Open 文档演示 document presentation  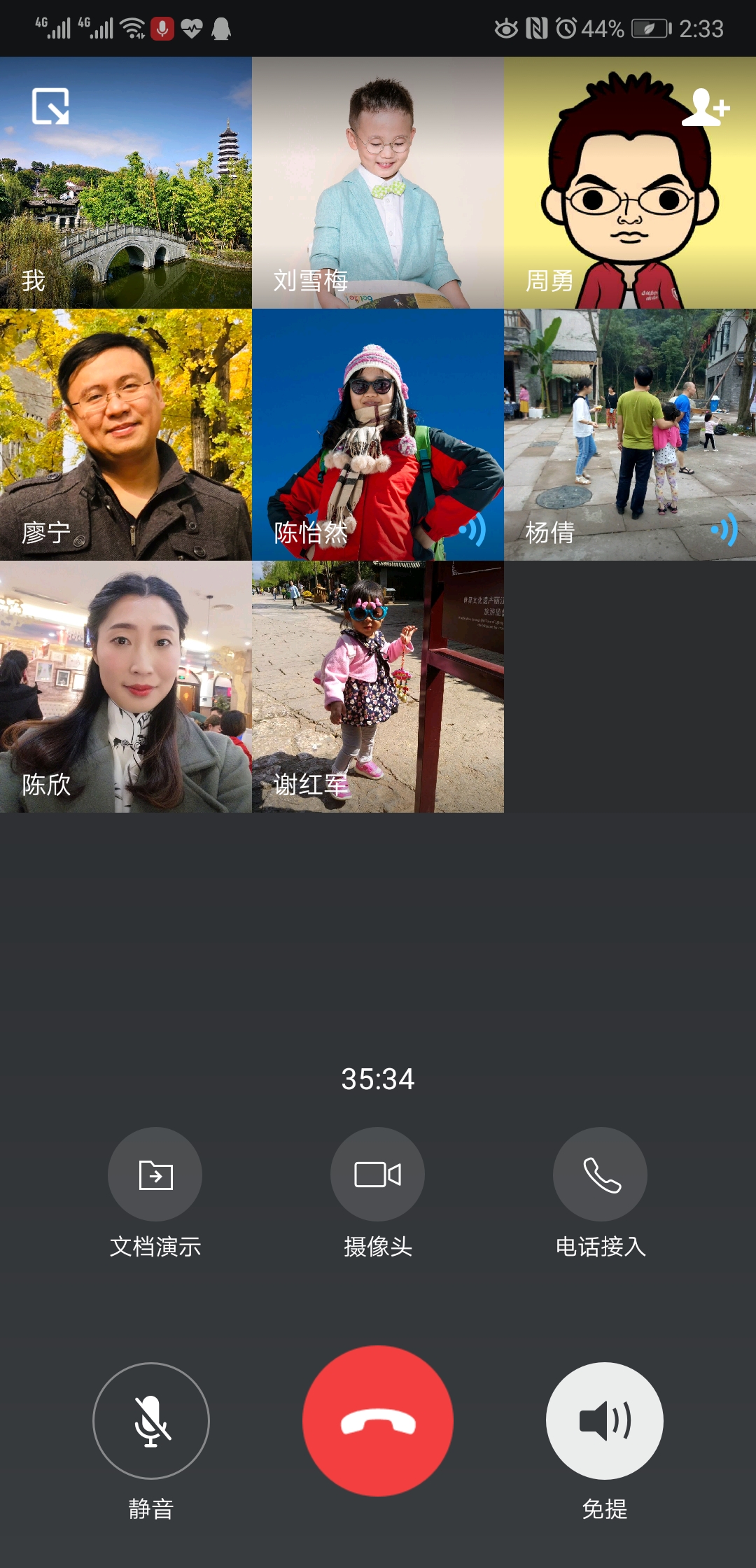(x=155, y=1174)
